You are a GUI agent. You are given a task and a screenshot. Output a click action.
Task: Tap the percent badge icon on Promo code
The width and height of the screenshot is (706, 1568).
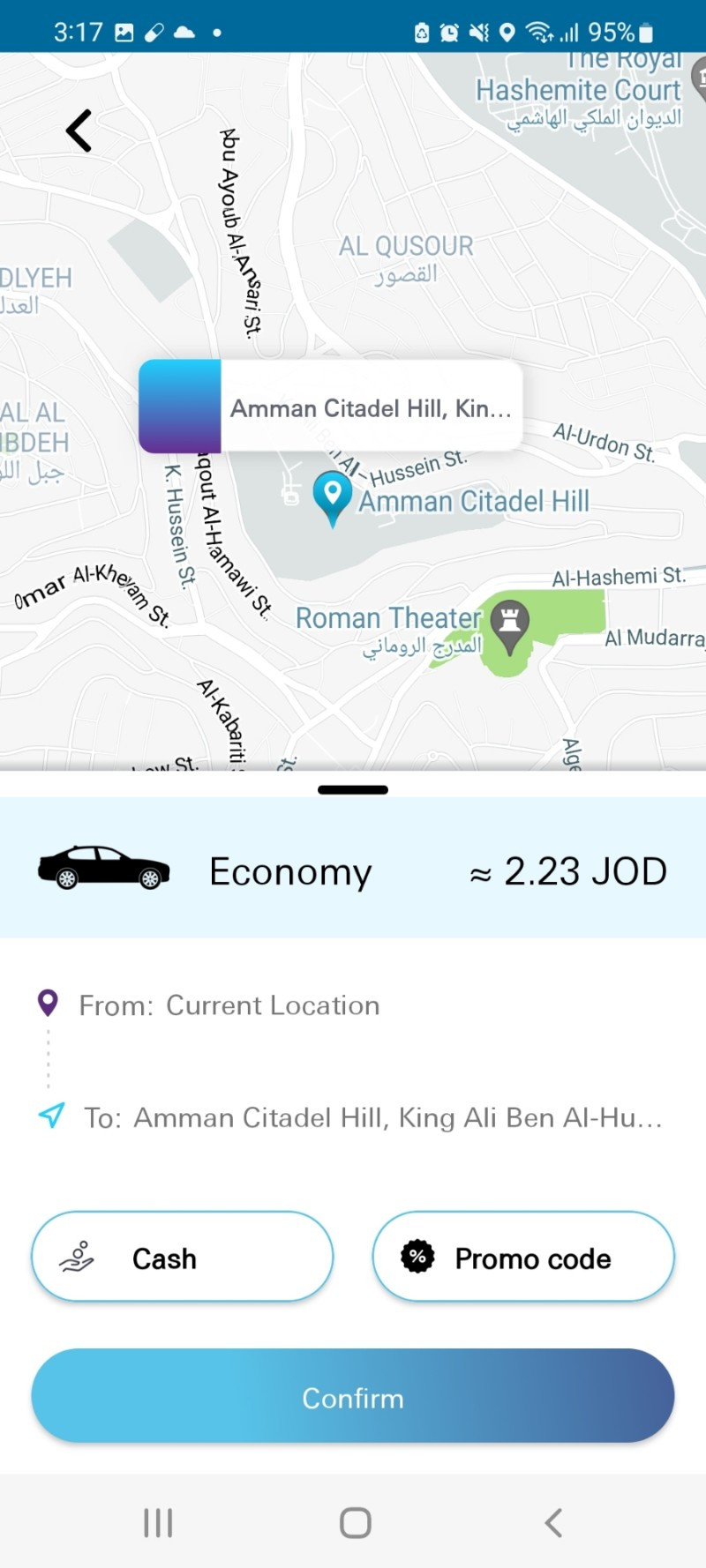tap(417, 1257)
